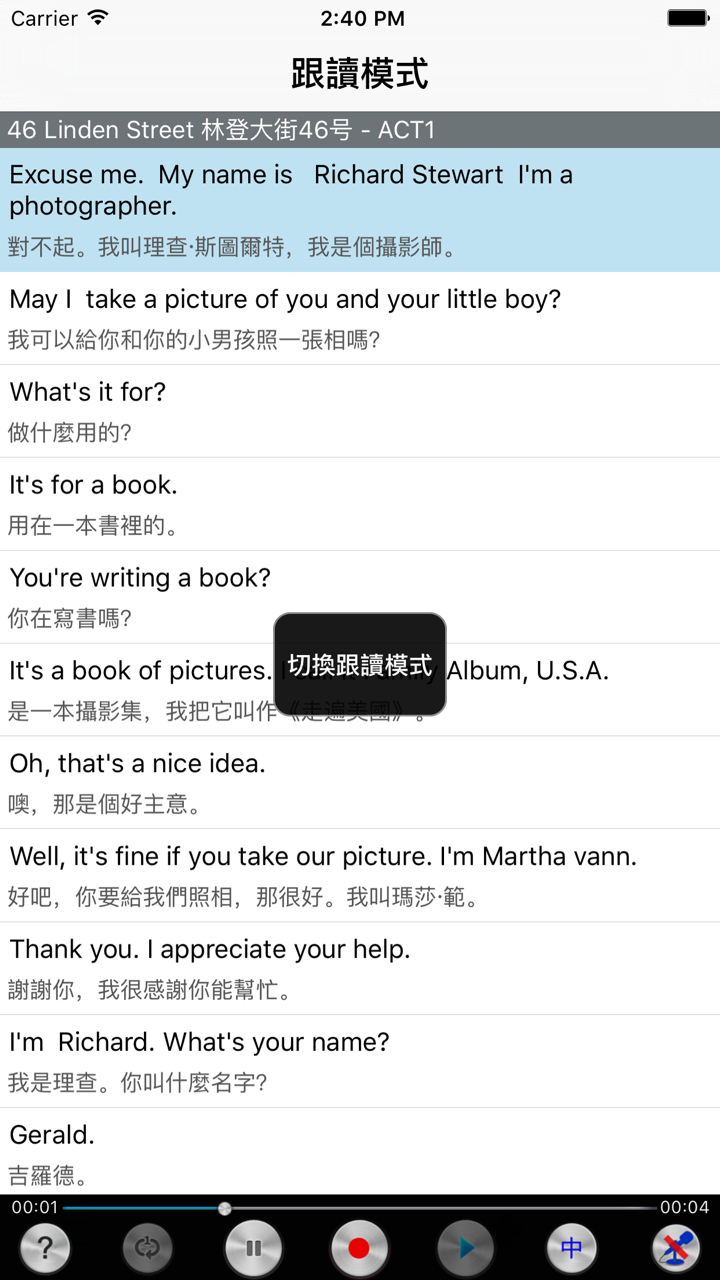Pause the audio playback
This screenshot has height=1280, width=720.
pos(253,1247)
